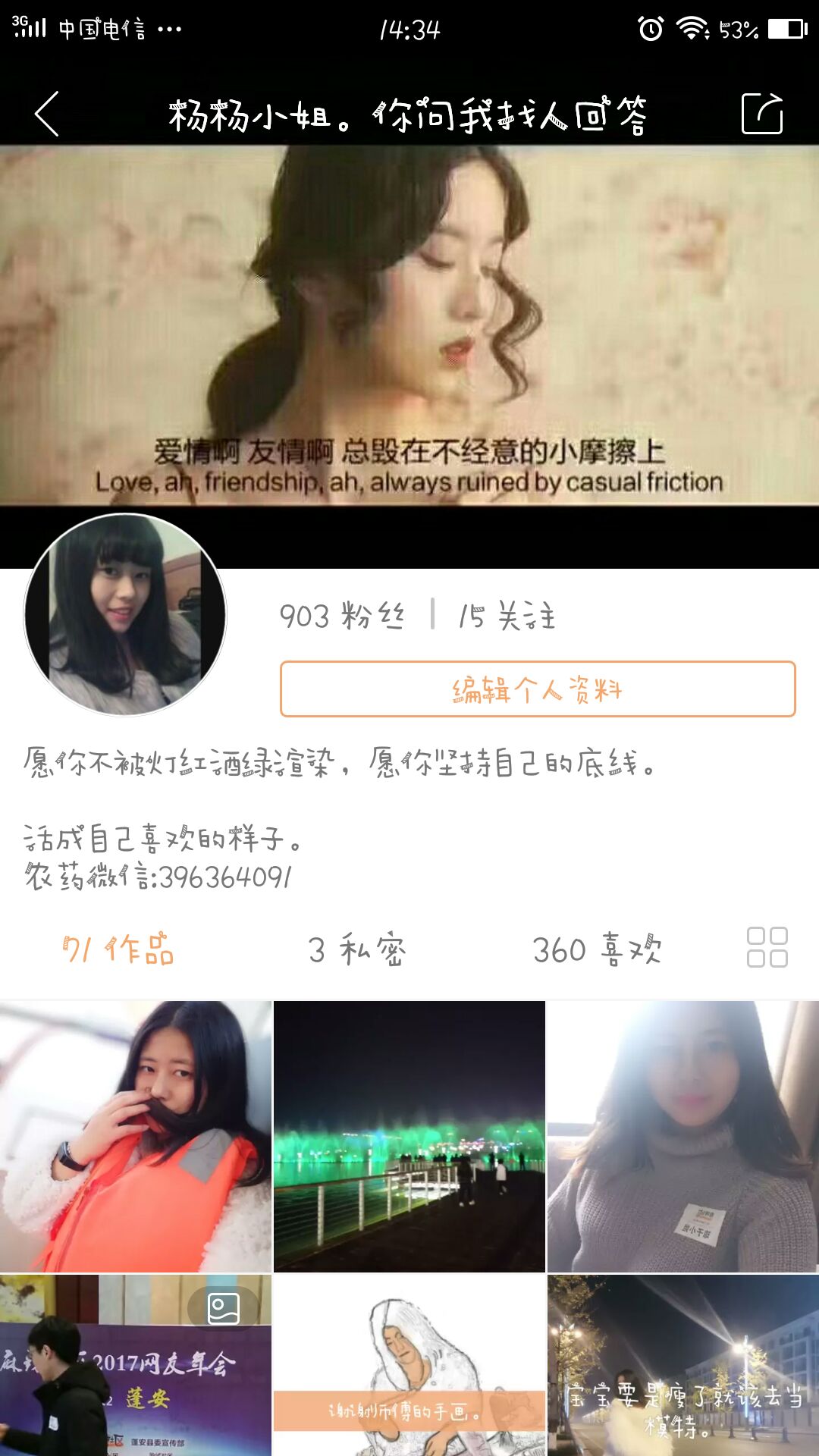Tap 编辑个人资料 to edit profile
The width and height of the screenshot is (819, 1456).
(538, 689)
